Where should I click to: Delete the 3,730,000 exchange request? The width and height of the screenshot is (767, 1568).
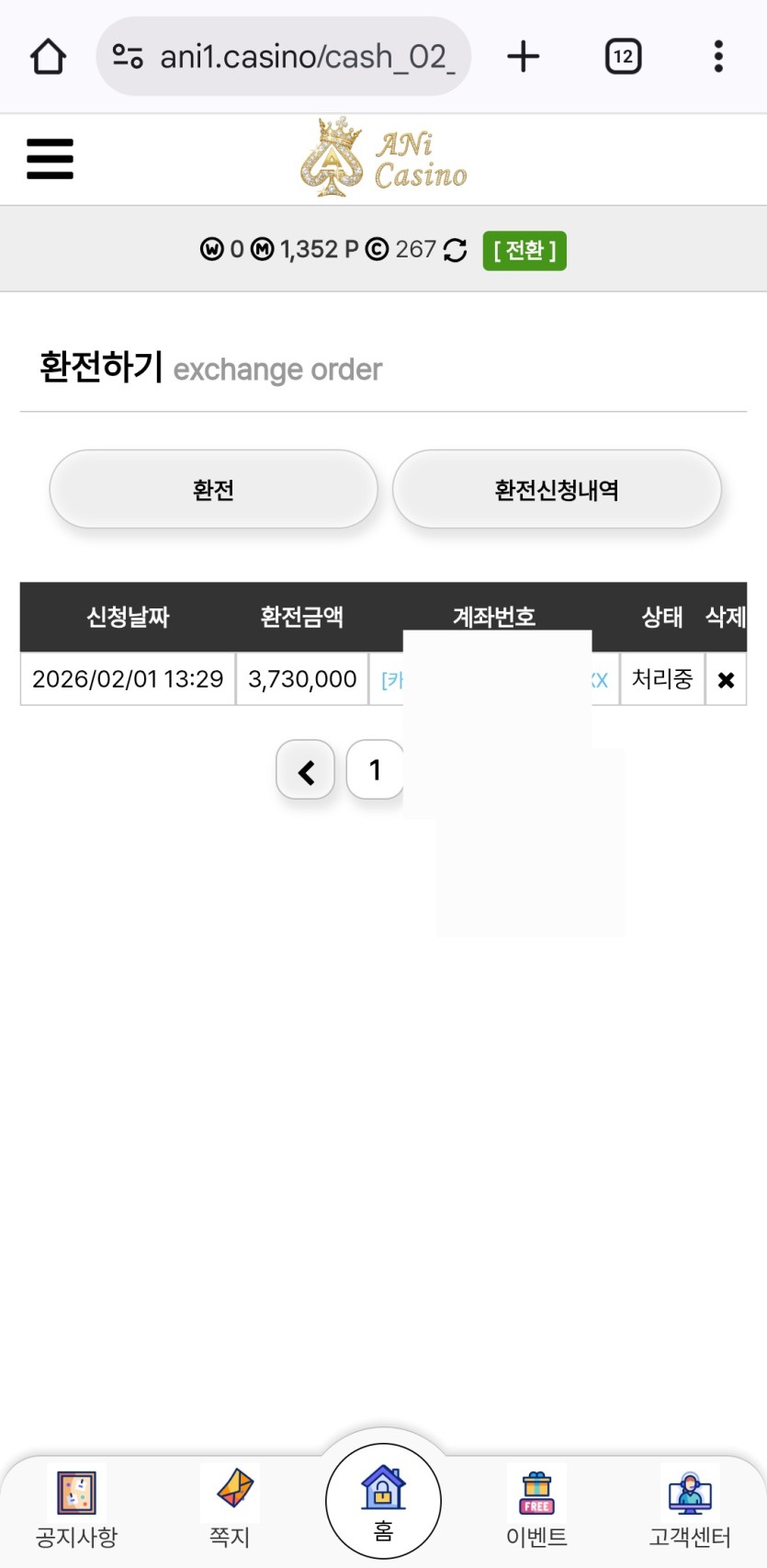(726, 680)
